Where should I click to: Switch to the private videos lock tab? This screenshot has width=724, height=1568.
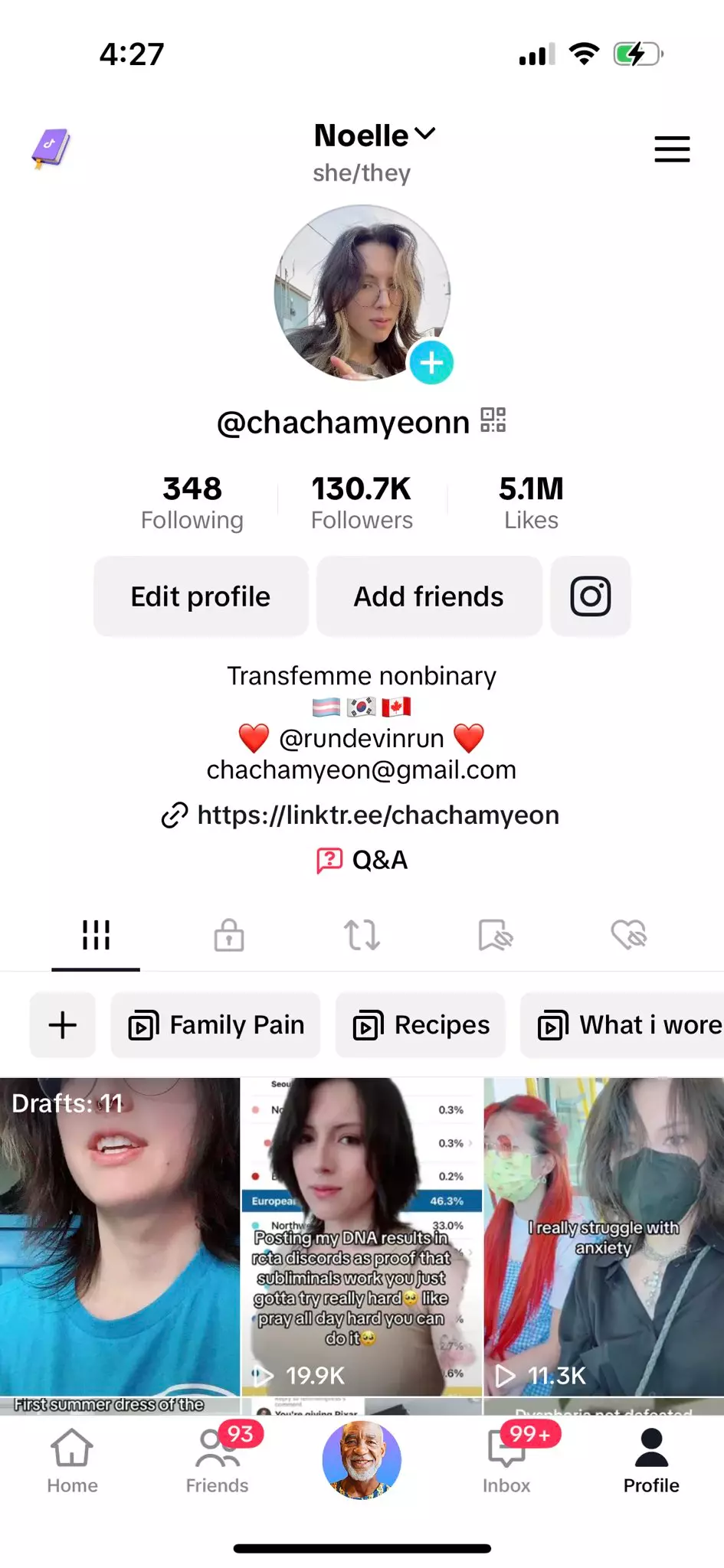228,935
